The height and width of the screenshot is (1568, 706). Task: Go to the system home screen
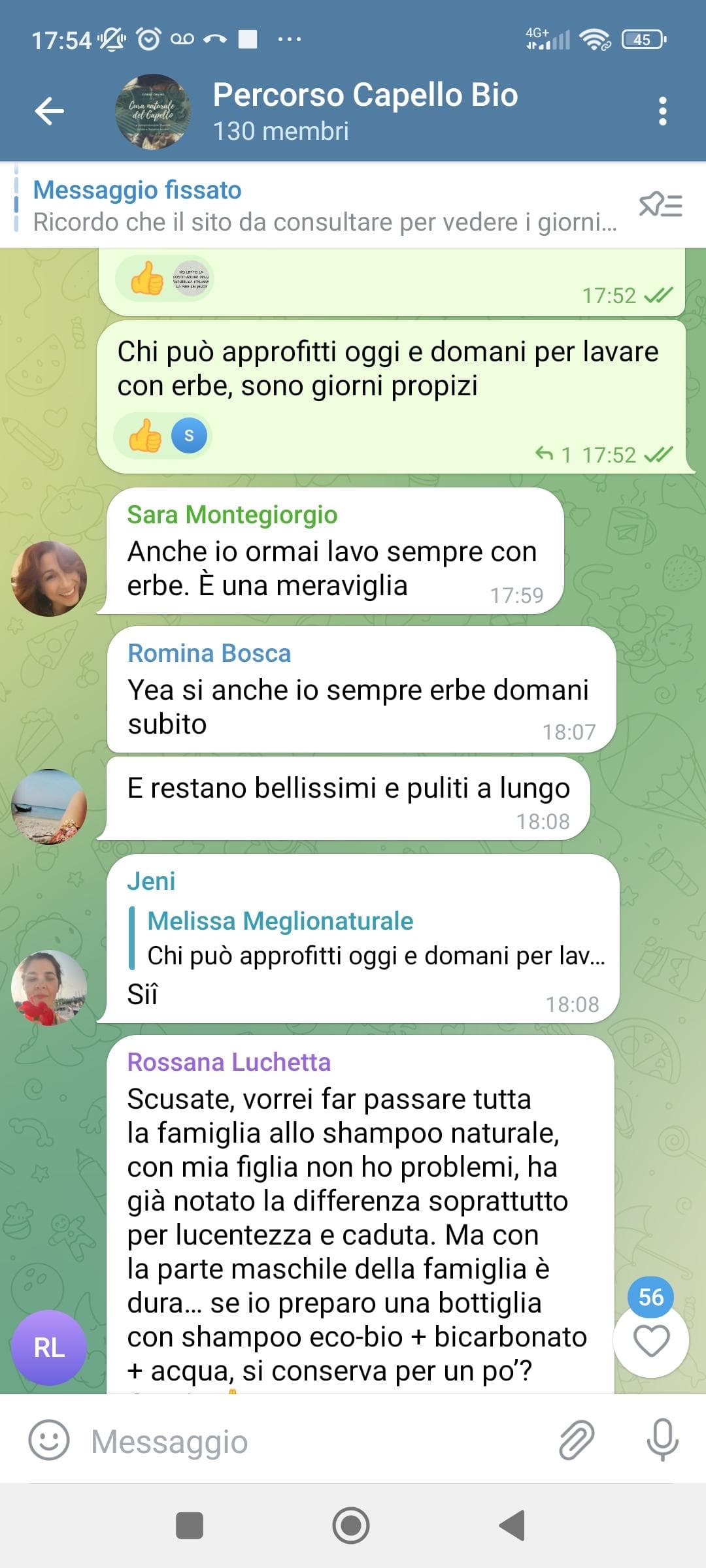click(x=352, y=1526)
